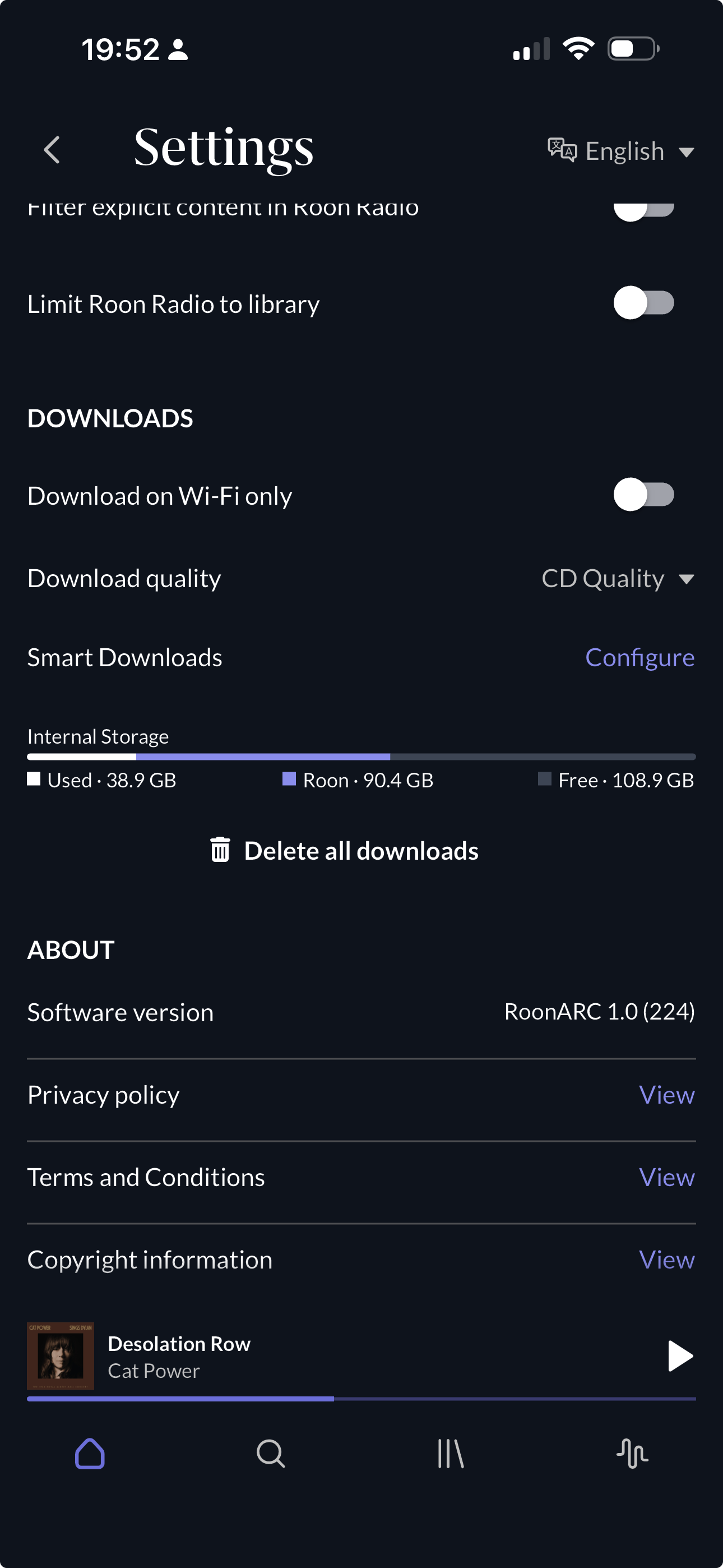
Task: Switch to the Search tab
Action: pos(271,1454)
